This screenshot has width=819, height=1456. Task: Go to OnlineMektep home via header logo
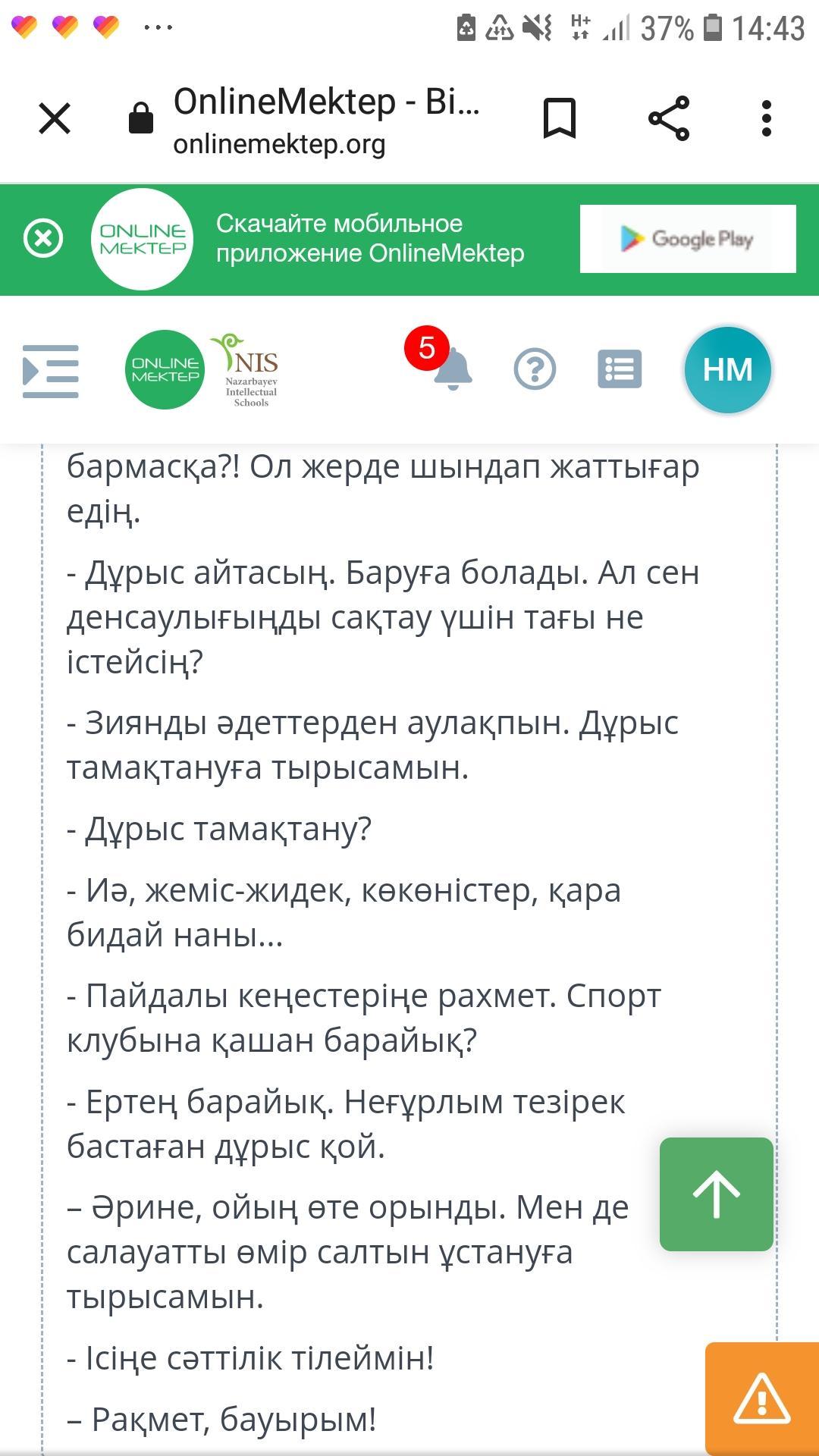pos(165,369)
